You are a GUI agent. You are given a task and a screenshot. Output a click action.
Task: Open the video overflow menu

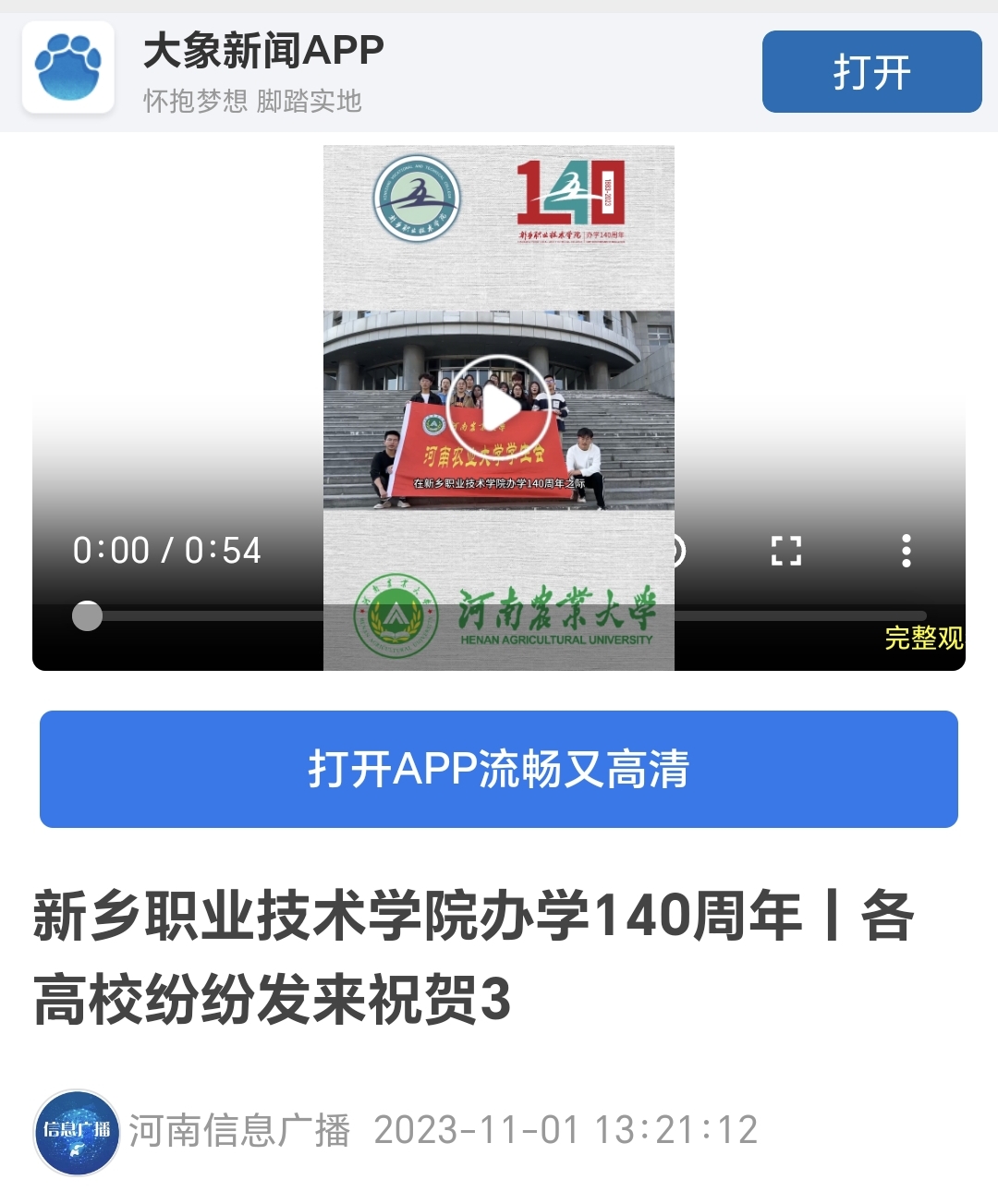pyautogui.click(x=906, y=551)
